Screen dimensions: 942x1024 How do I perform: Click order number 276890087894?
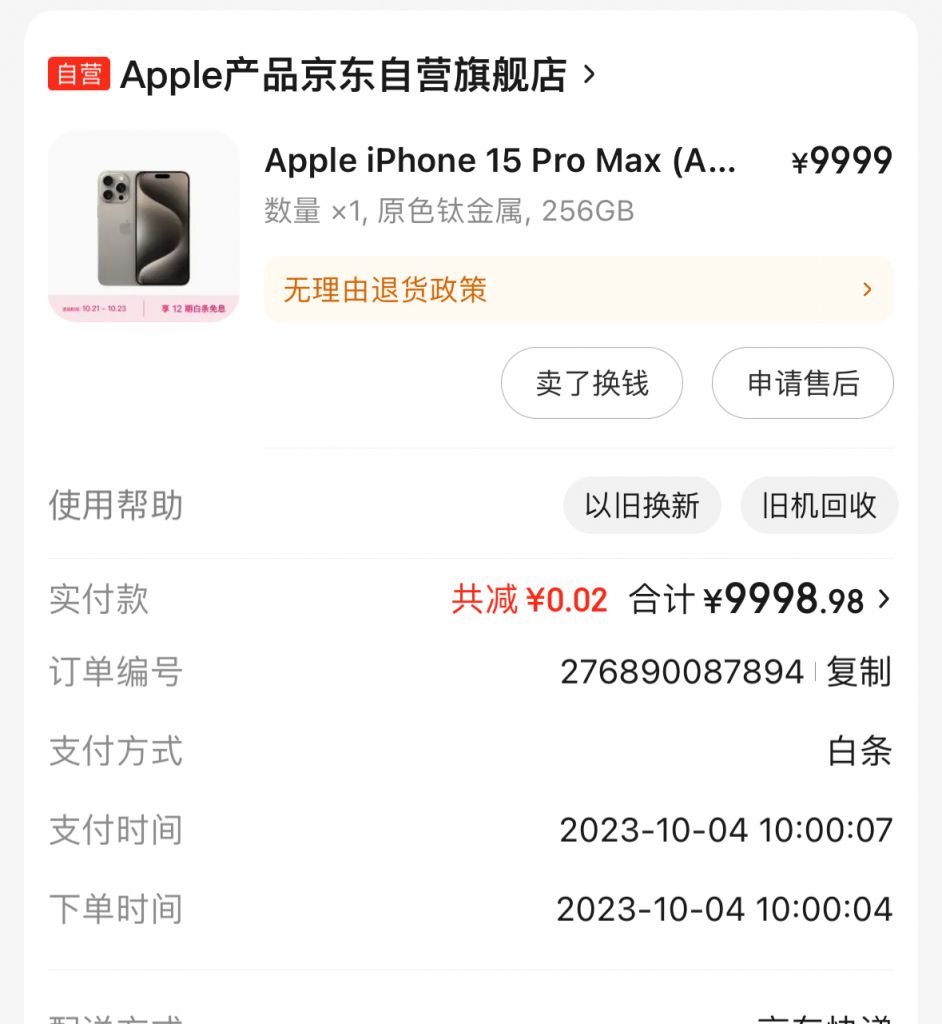(x=680, y=674)
